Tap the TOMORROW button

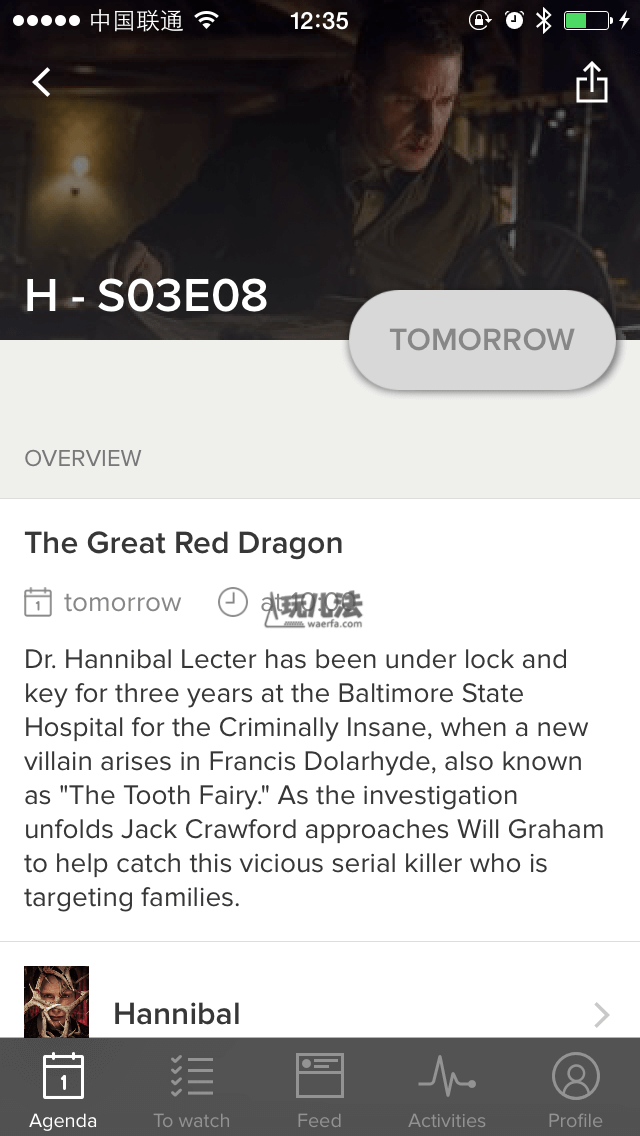click(482, 340)
